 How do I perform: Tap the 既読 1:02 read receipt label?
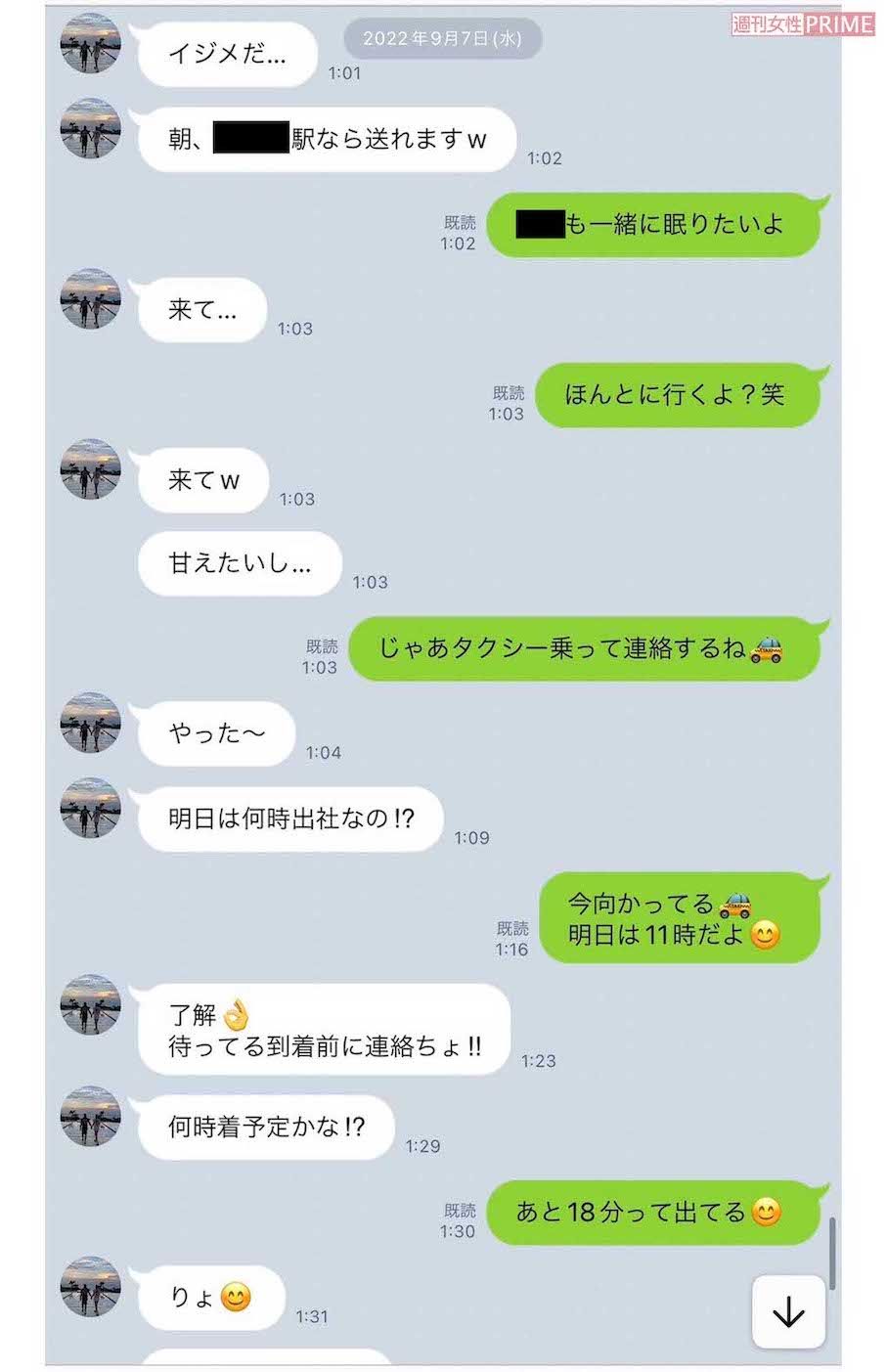coord(459,232)
